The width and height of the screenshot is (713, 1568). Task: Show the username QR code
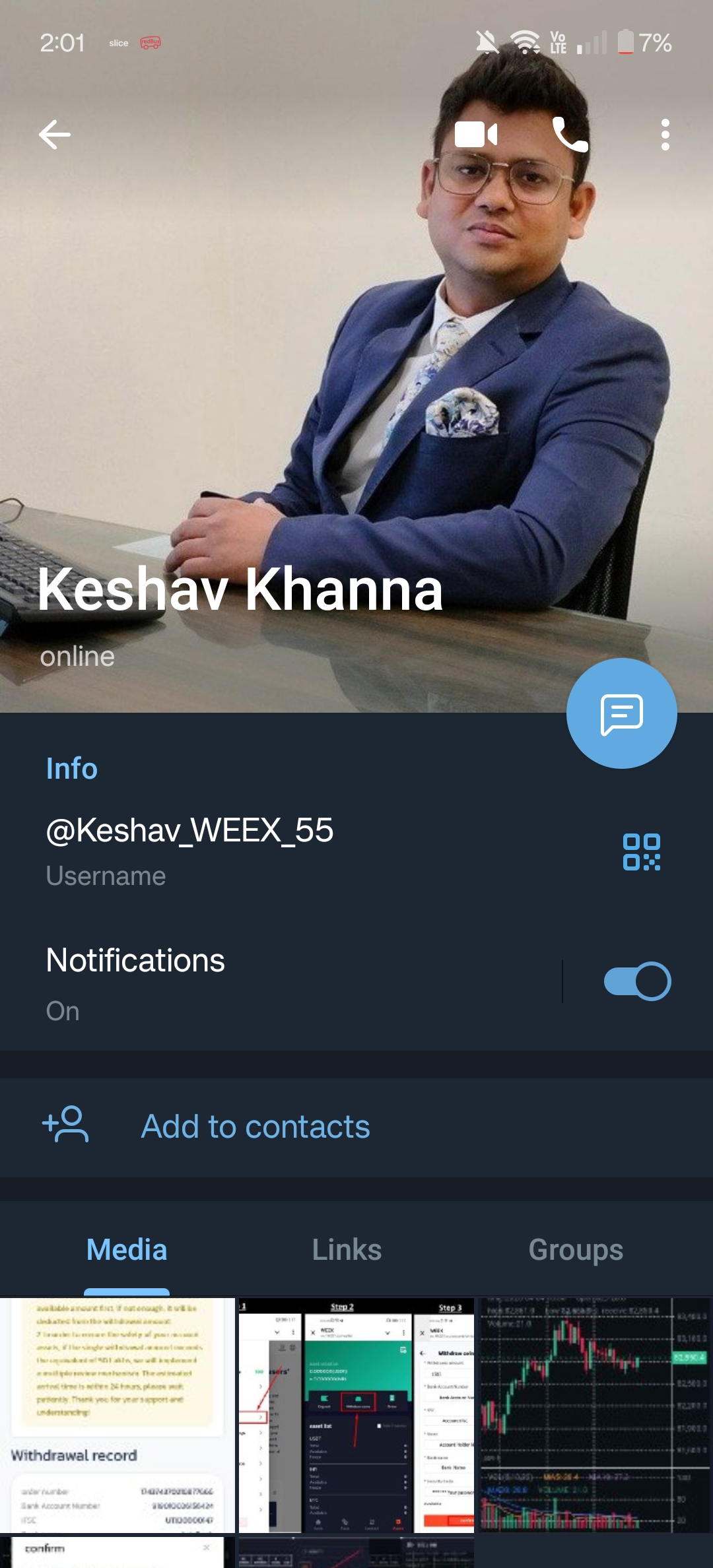click(641, 851)
